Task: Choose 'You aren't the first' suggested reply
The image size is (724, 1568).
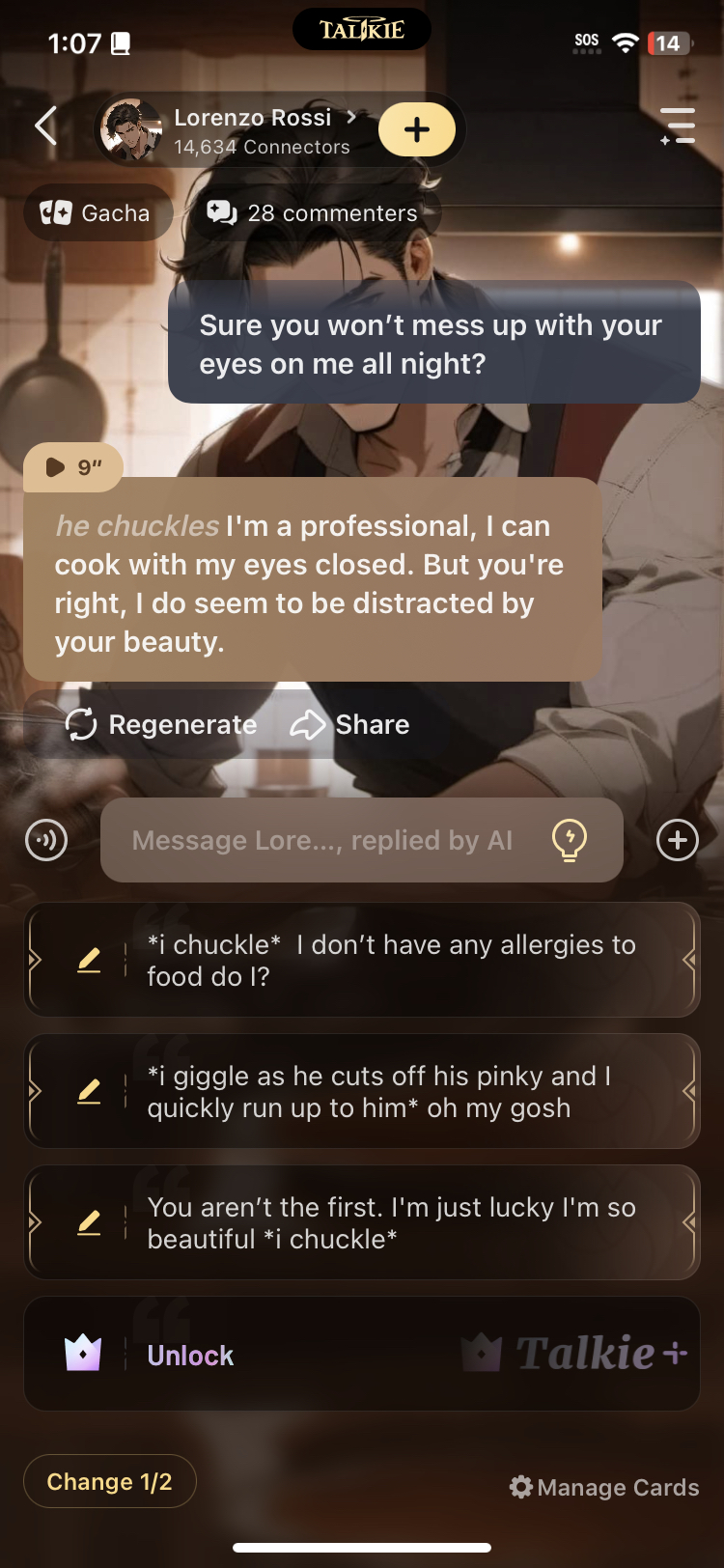Action: tap(391, 1222)
